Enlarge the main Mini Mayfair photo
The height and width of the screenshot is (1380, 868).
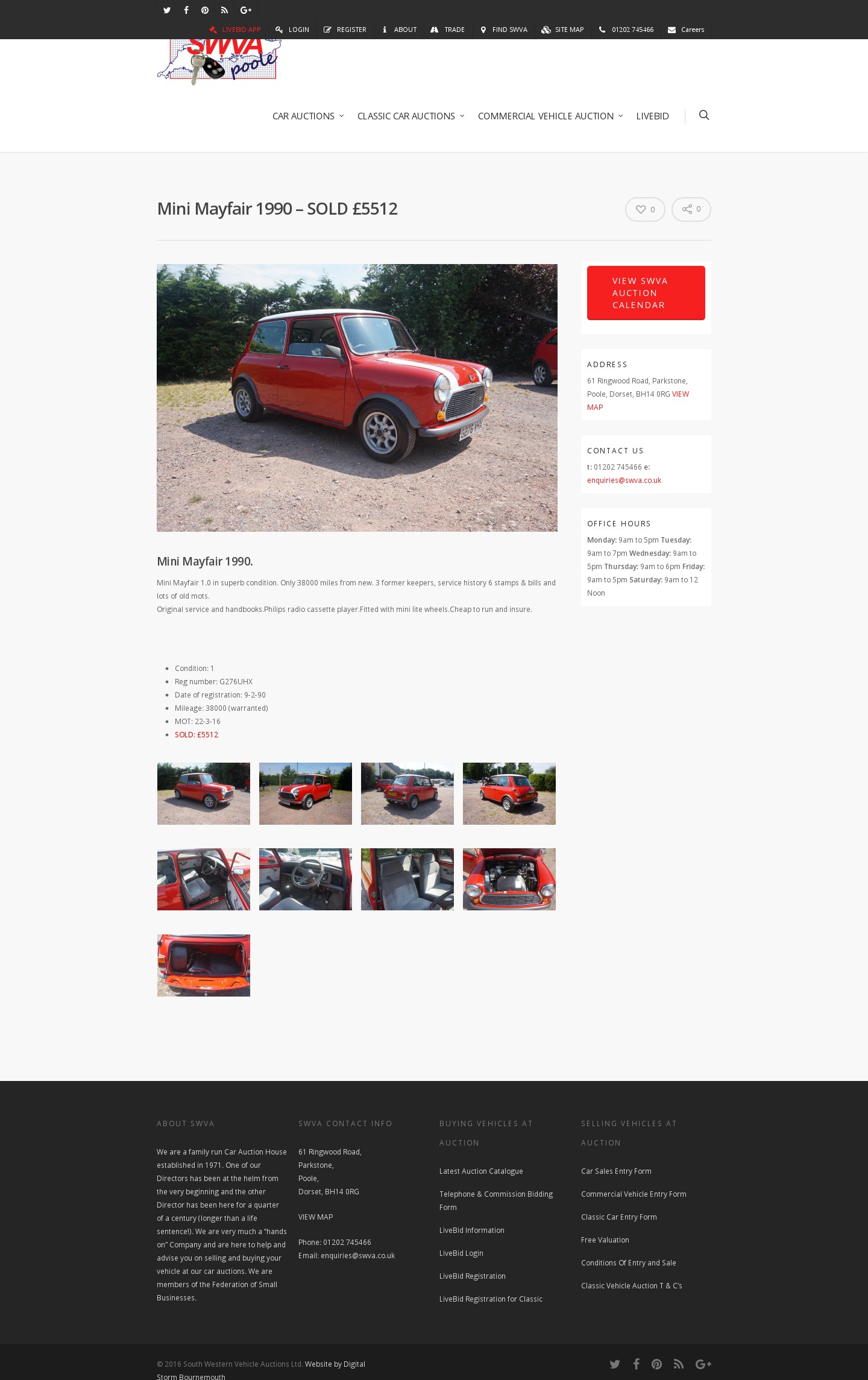pos(357,397)
